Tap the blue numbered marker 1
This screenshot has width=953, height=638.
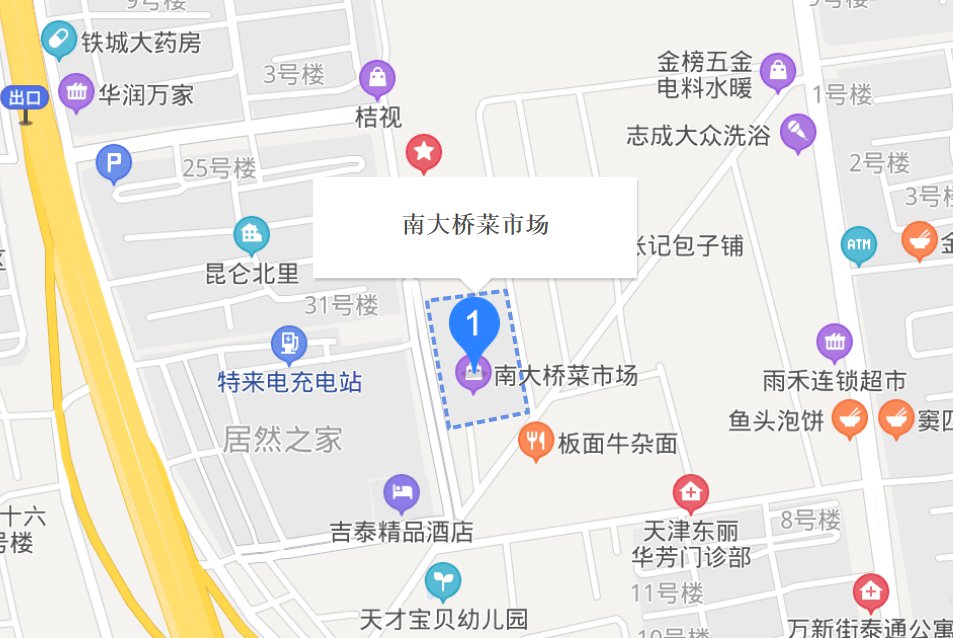click(475, 323)
